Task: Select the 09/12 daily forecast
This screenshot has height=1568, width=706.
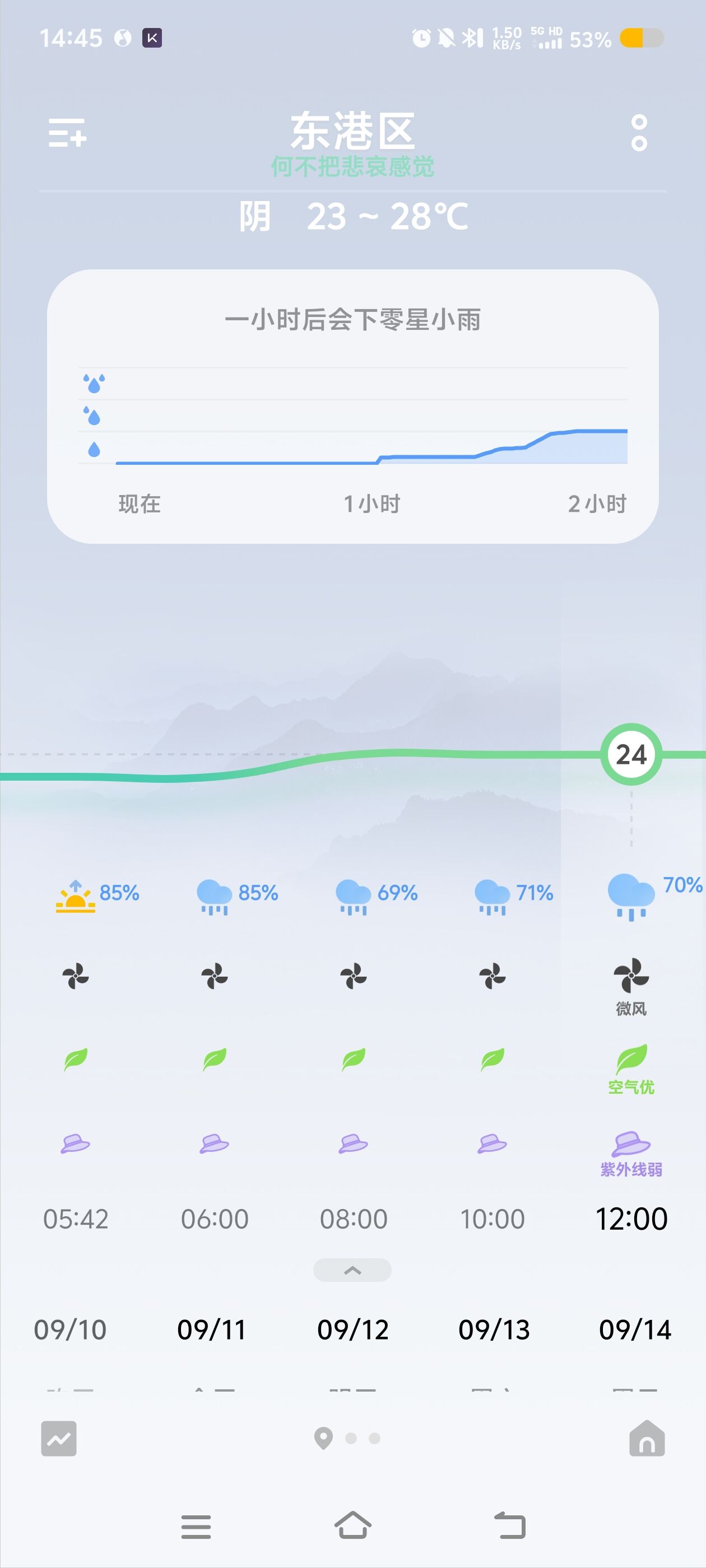Action: (x=352, y=1329)
